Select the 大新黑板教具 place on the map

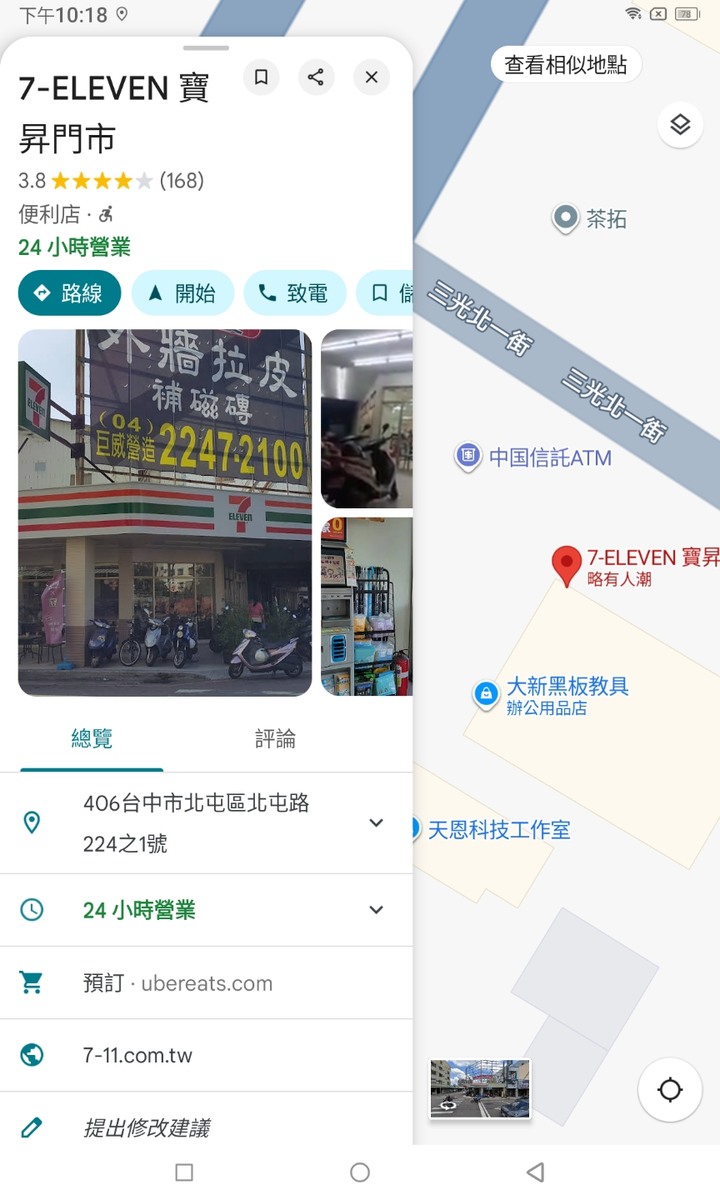point(566,687)
